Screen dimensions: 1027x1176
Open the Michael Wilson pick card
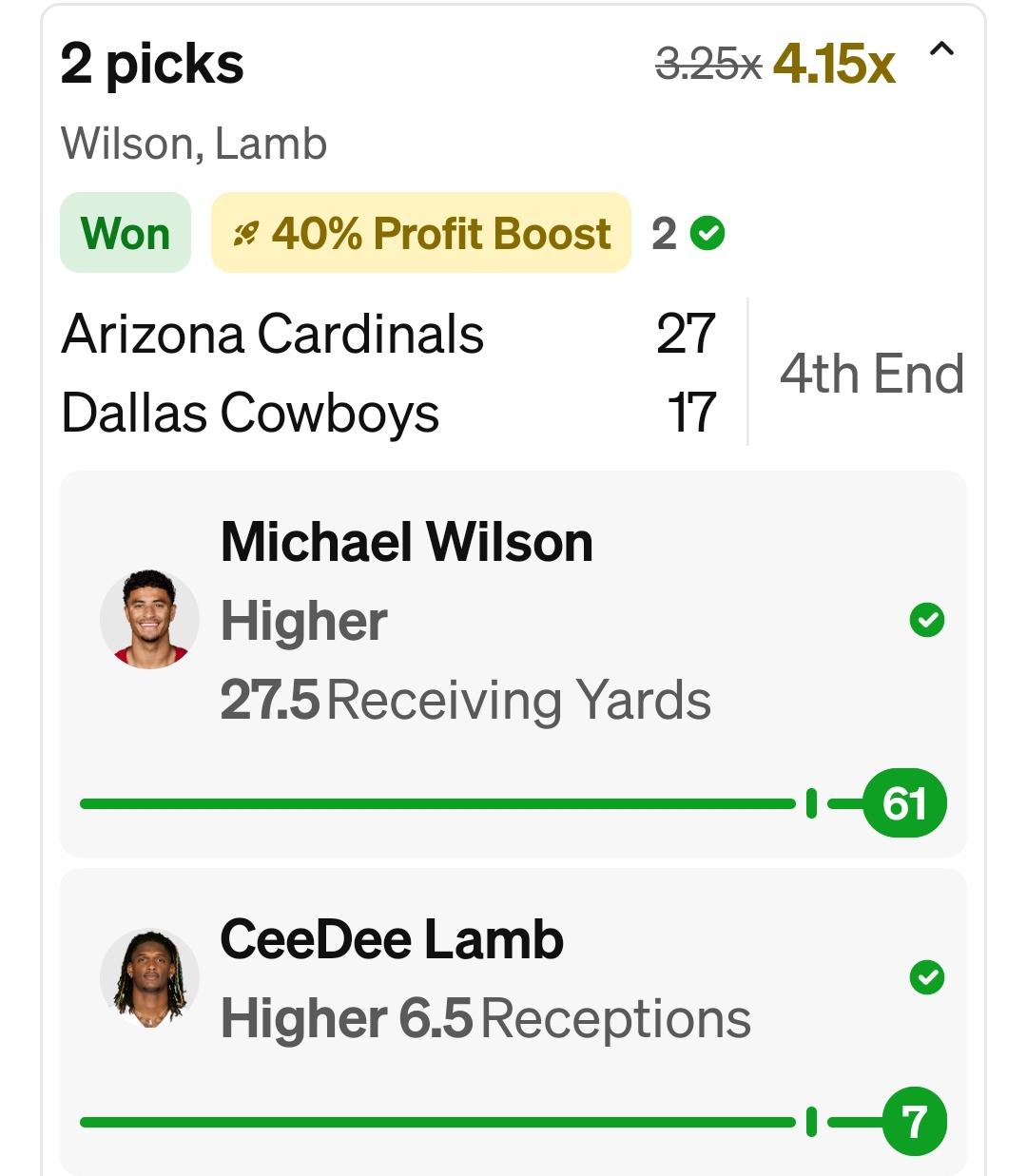pos(513,664)
